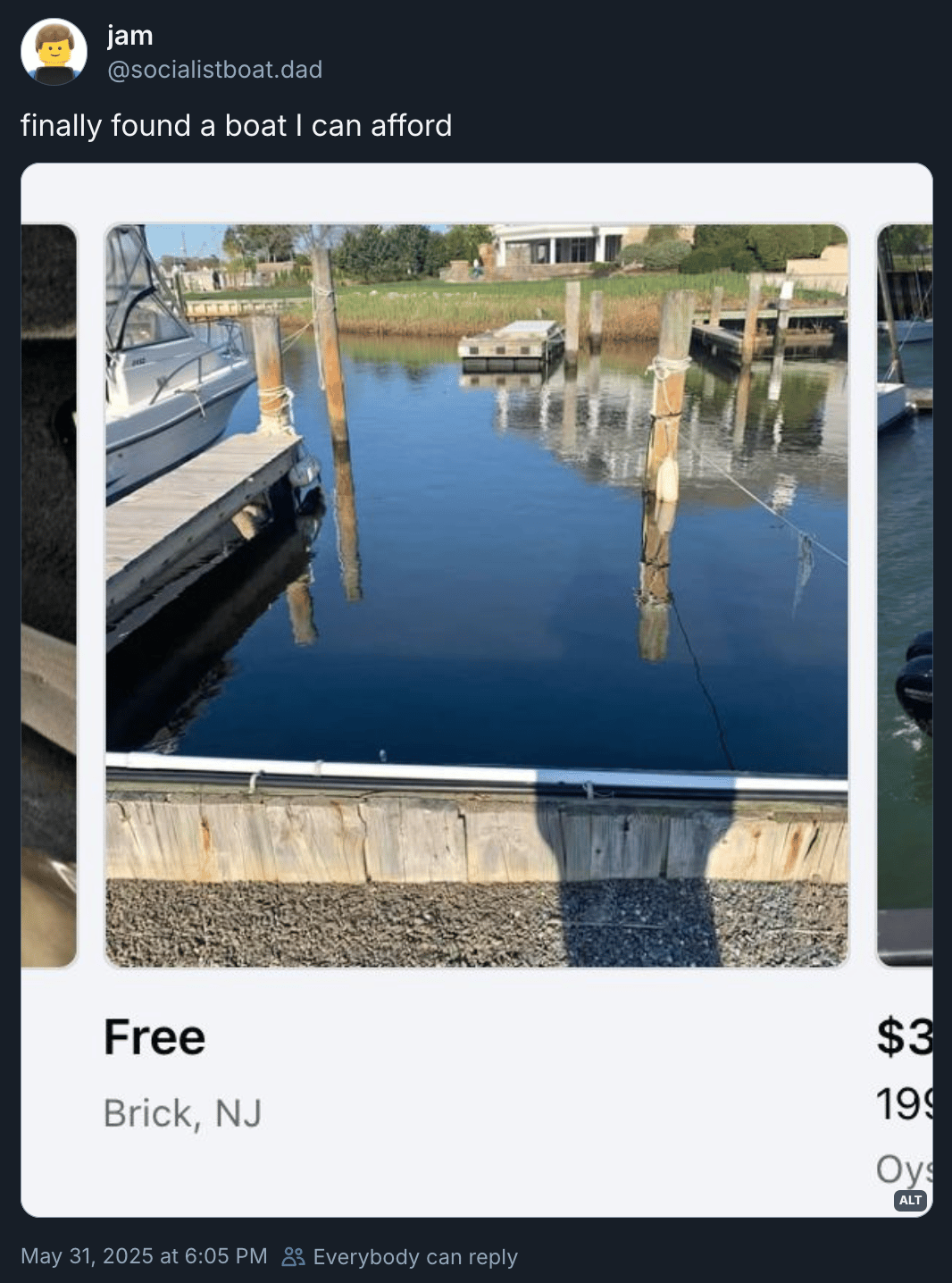View the attached boat listing image
Image resolution: width=952 pixels, height=1283 pixels.
pos(476,596)
